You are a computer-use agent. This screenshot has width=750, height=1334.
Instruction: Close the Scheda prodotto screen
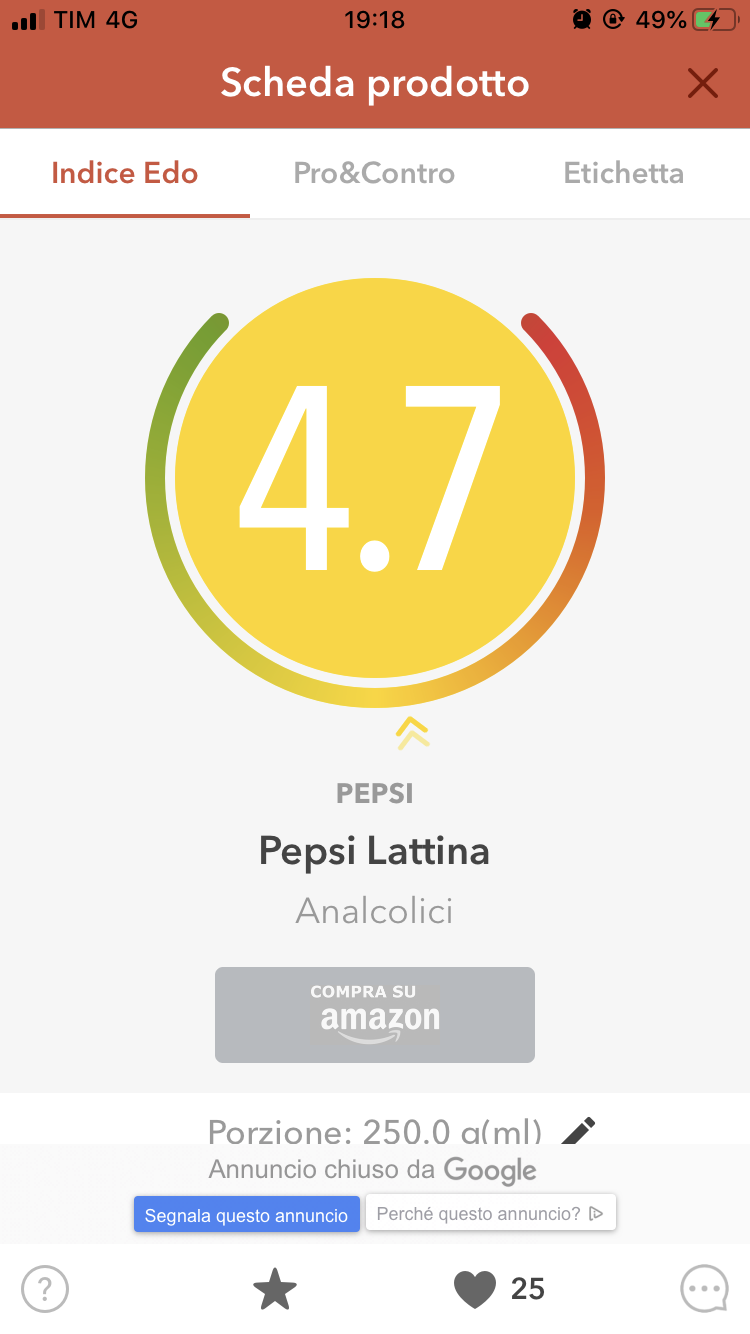click(703, 84)
